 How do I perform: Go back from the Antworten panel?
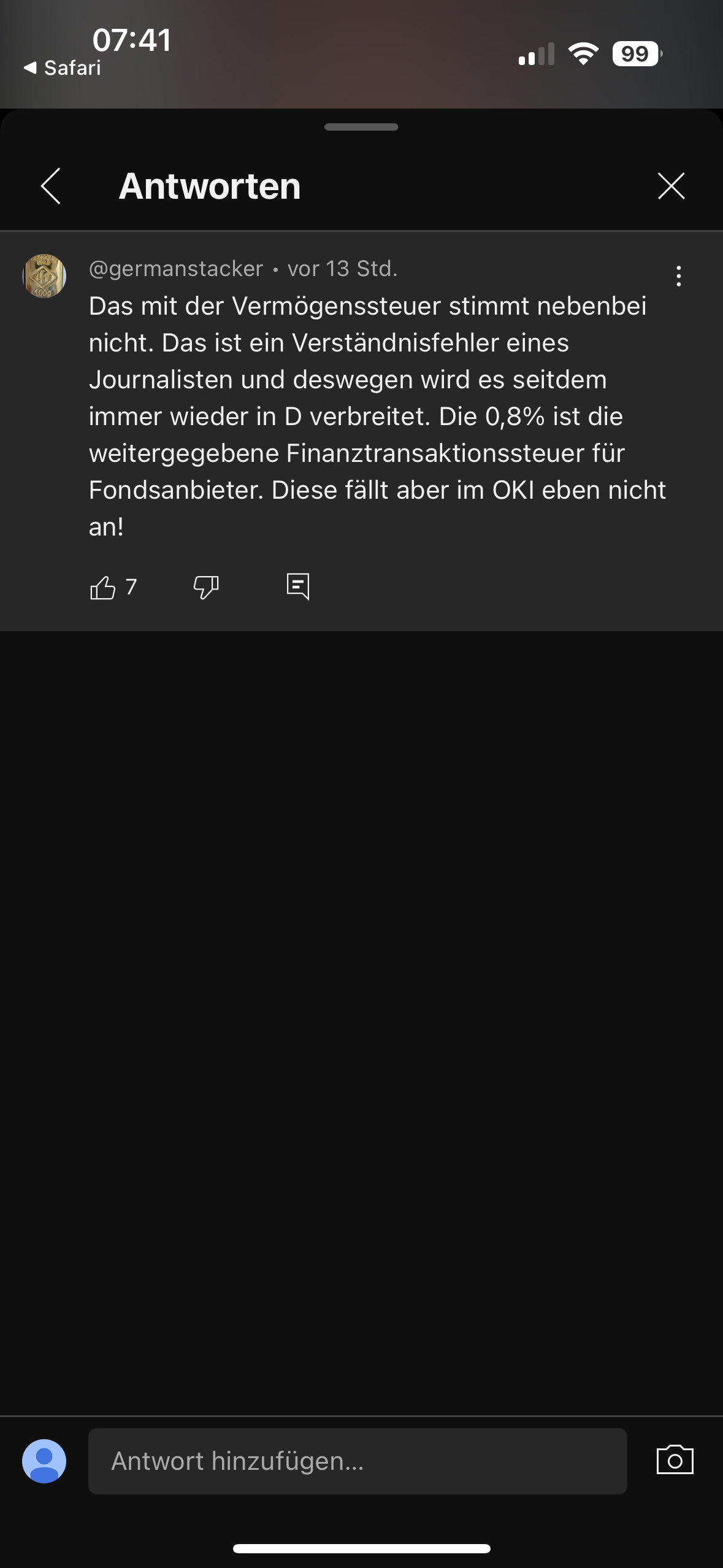tap(51, 186)
